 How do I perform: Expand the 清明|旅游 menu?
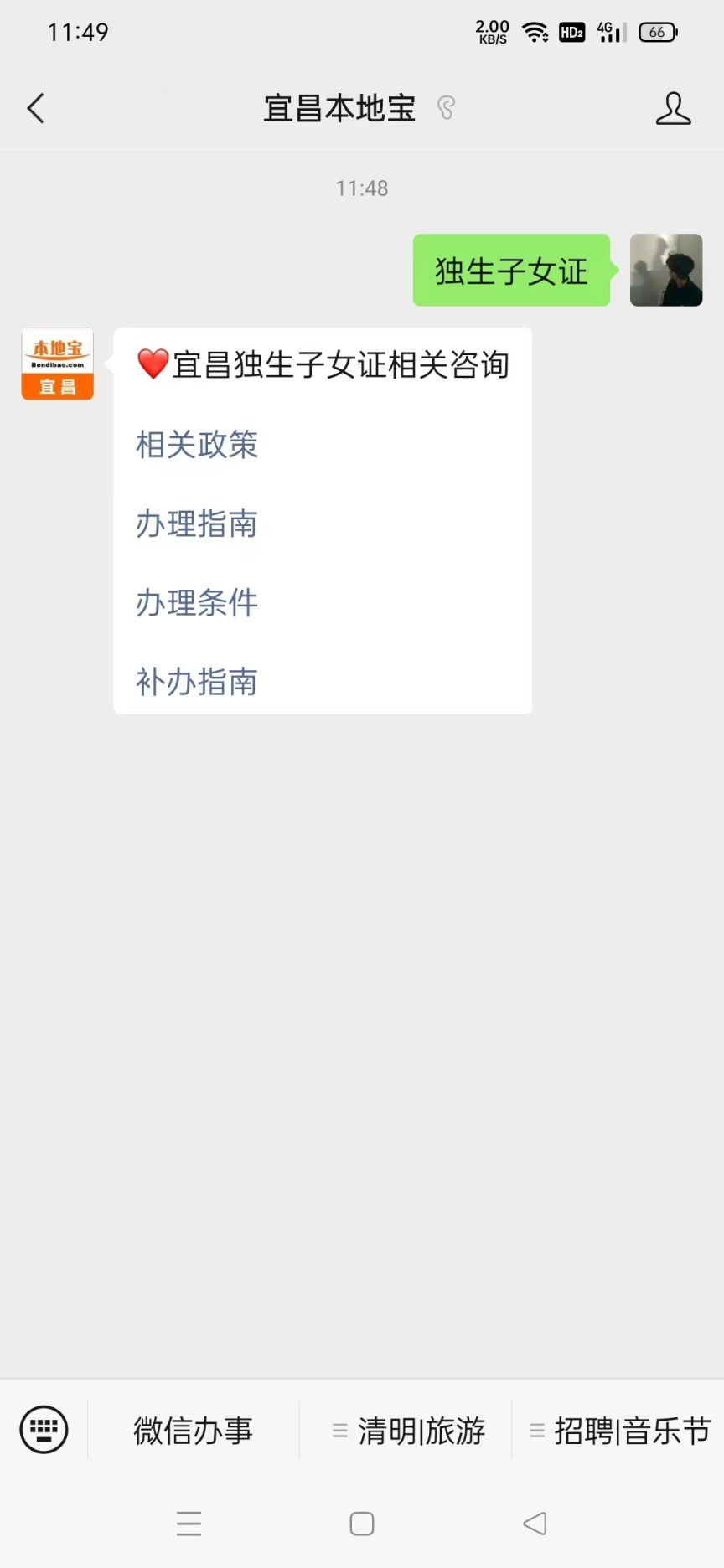point(409,1431)
